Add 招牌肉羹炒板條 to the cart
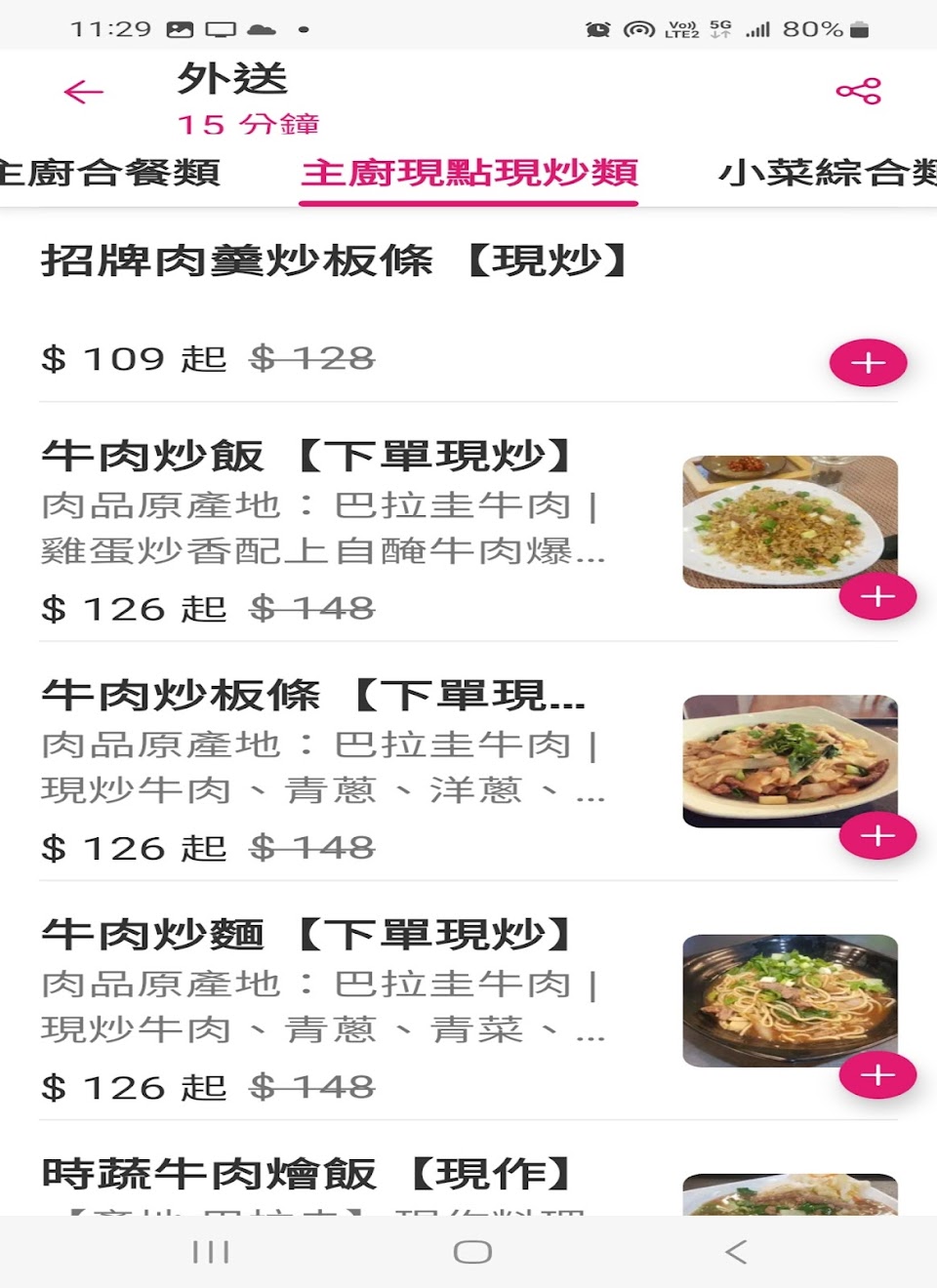Screen dimensions: 937x1288 868,363
